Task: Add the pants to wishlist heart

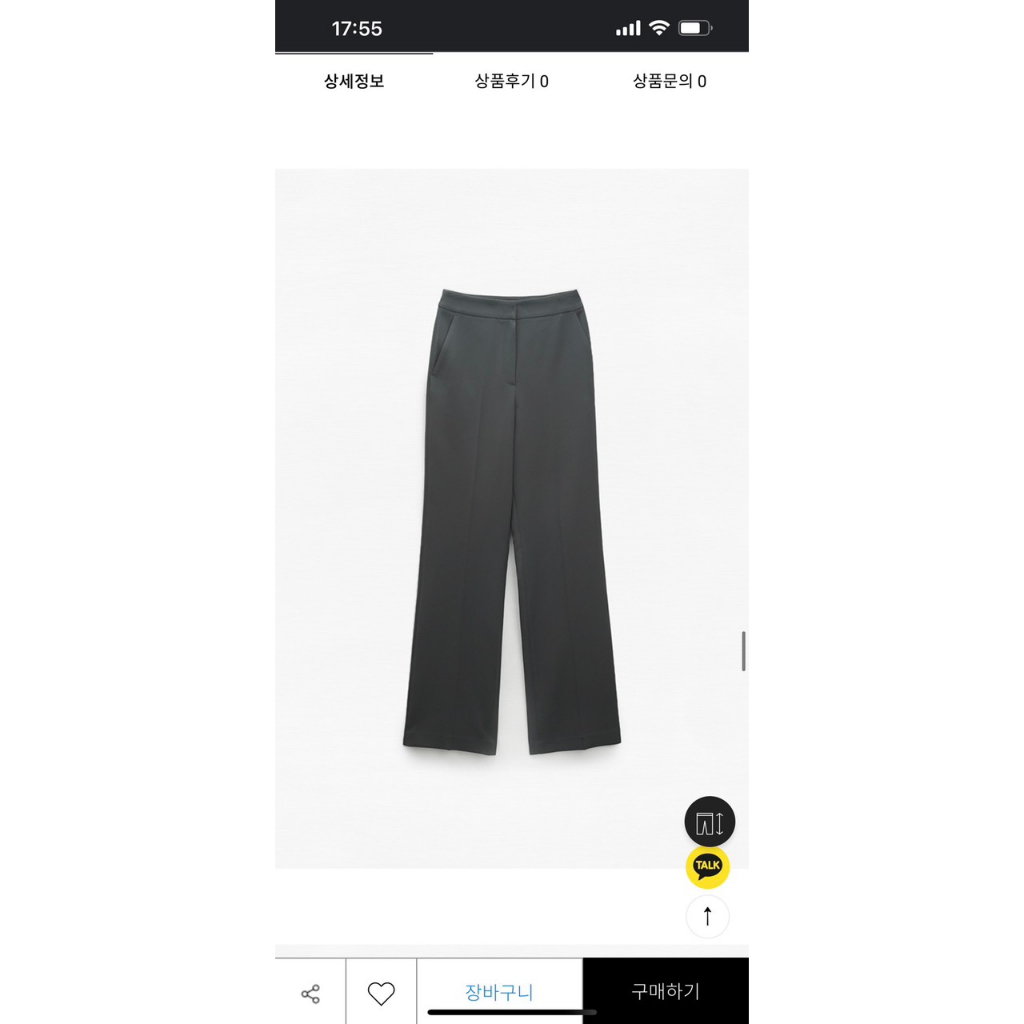Action: [x=381, y=993]
